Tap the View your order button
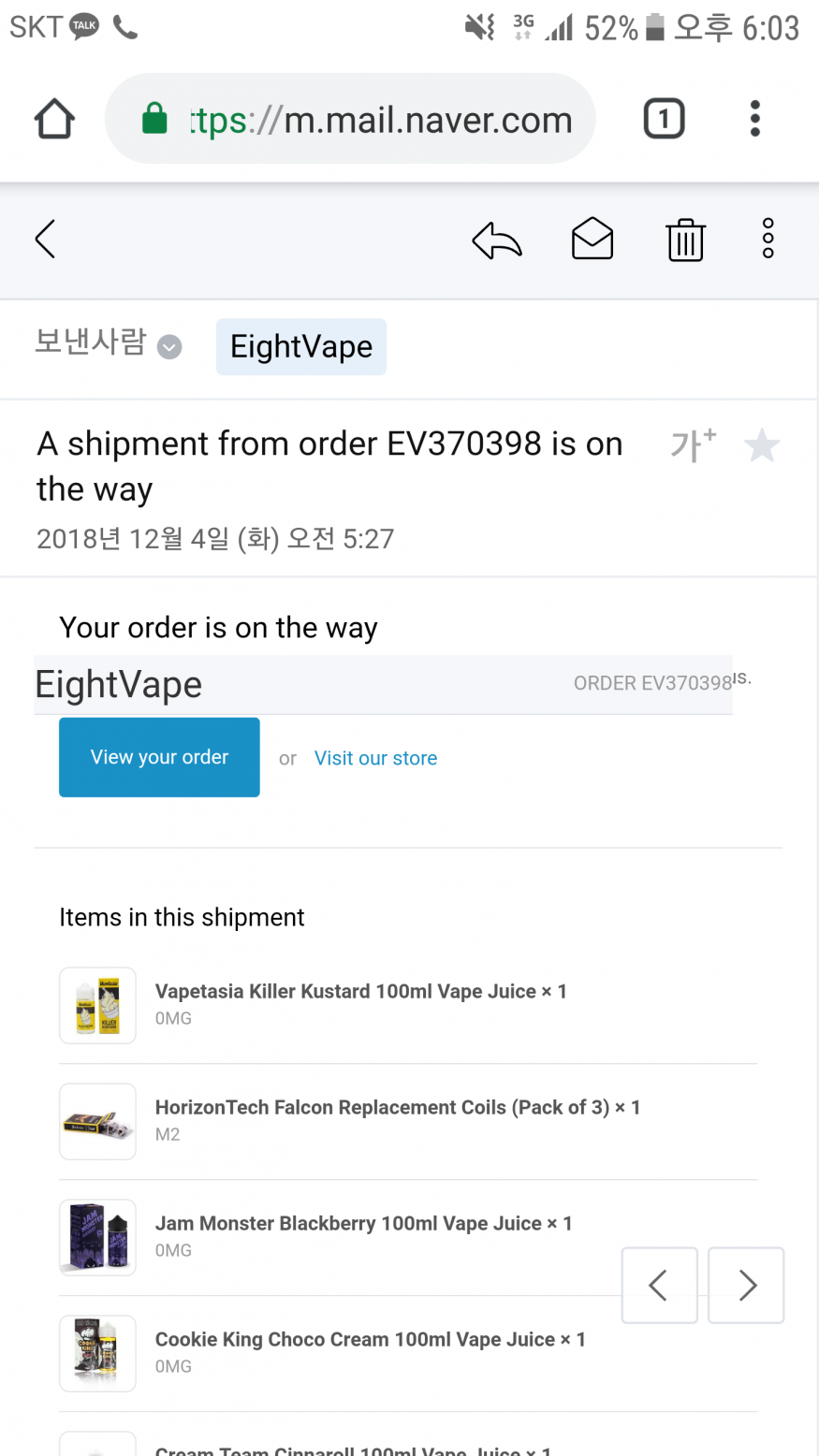819x1456 pixels. [159, 757]
